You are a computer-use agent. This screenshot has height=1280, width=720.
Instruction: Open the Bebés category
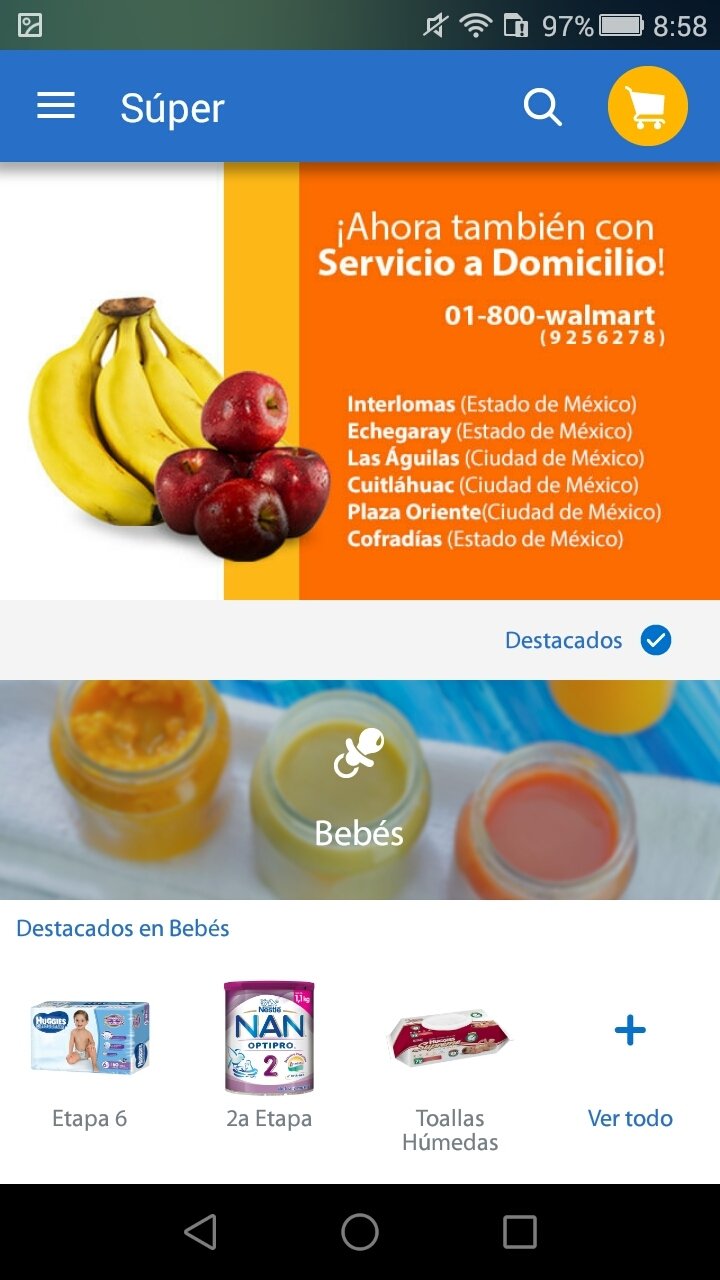[x=360, y=790]
